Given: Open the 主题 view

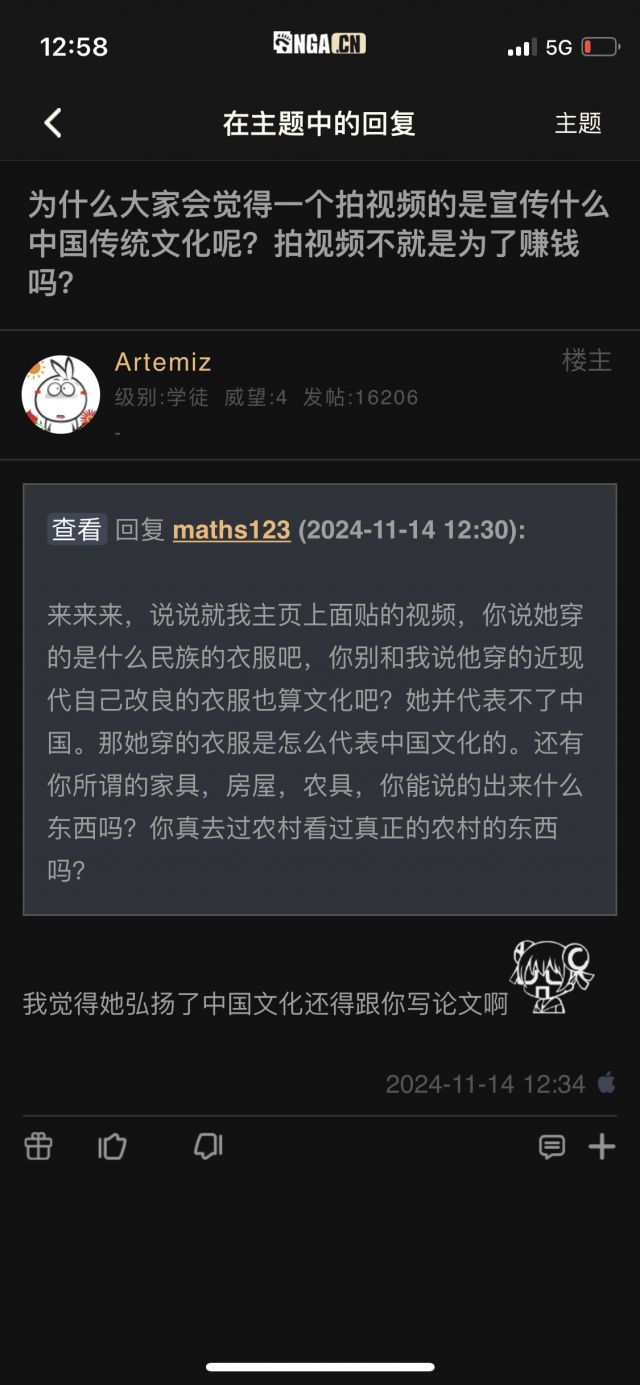Looking at the screenshot, I should tap(578, 123).
